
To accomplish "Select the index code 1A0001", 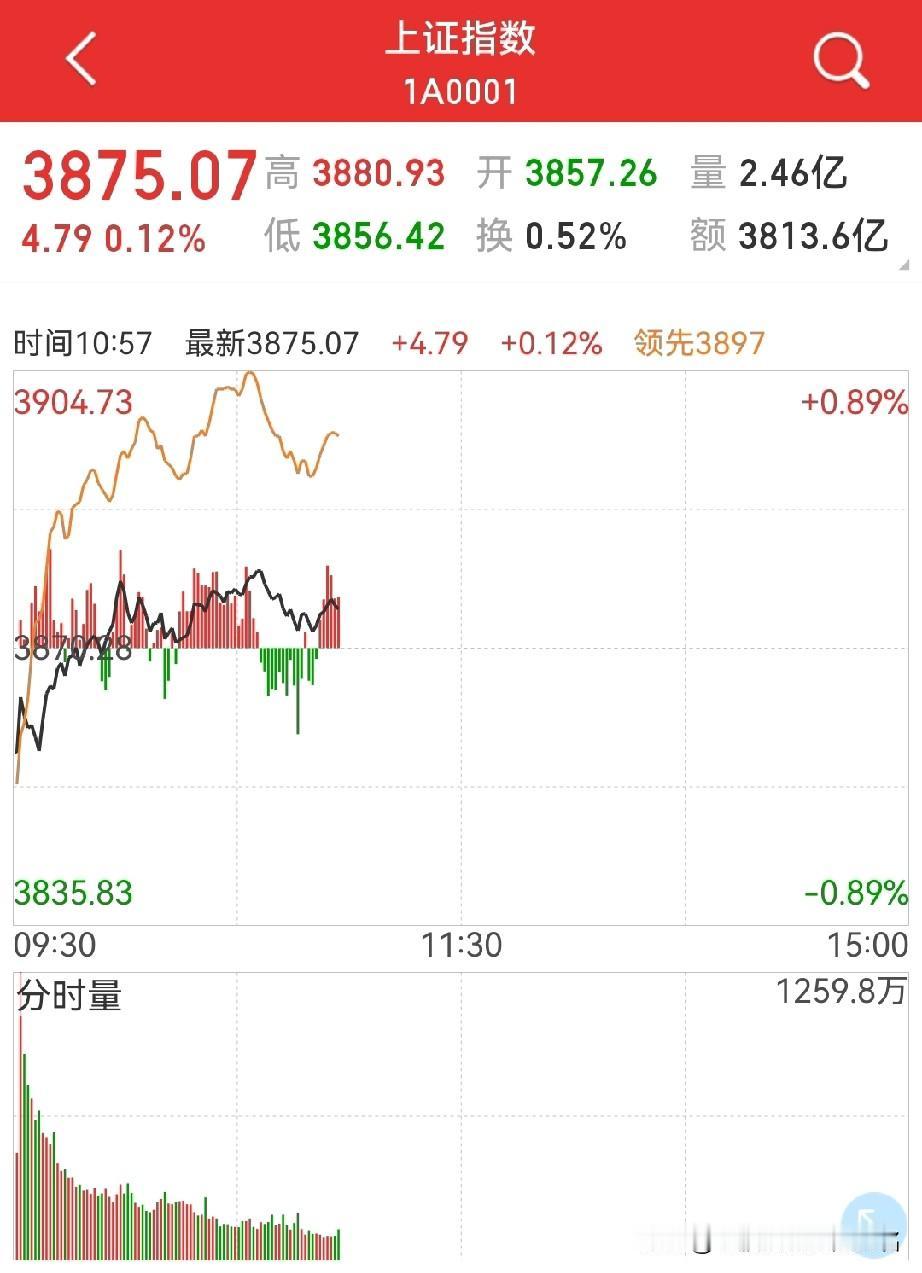I will [461, 90].
